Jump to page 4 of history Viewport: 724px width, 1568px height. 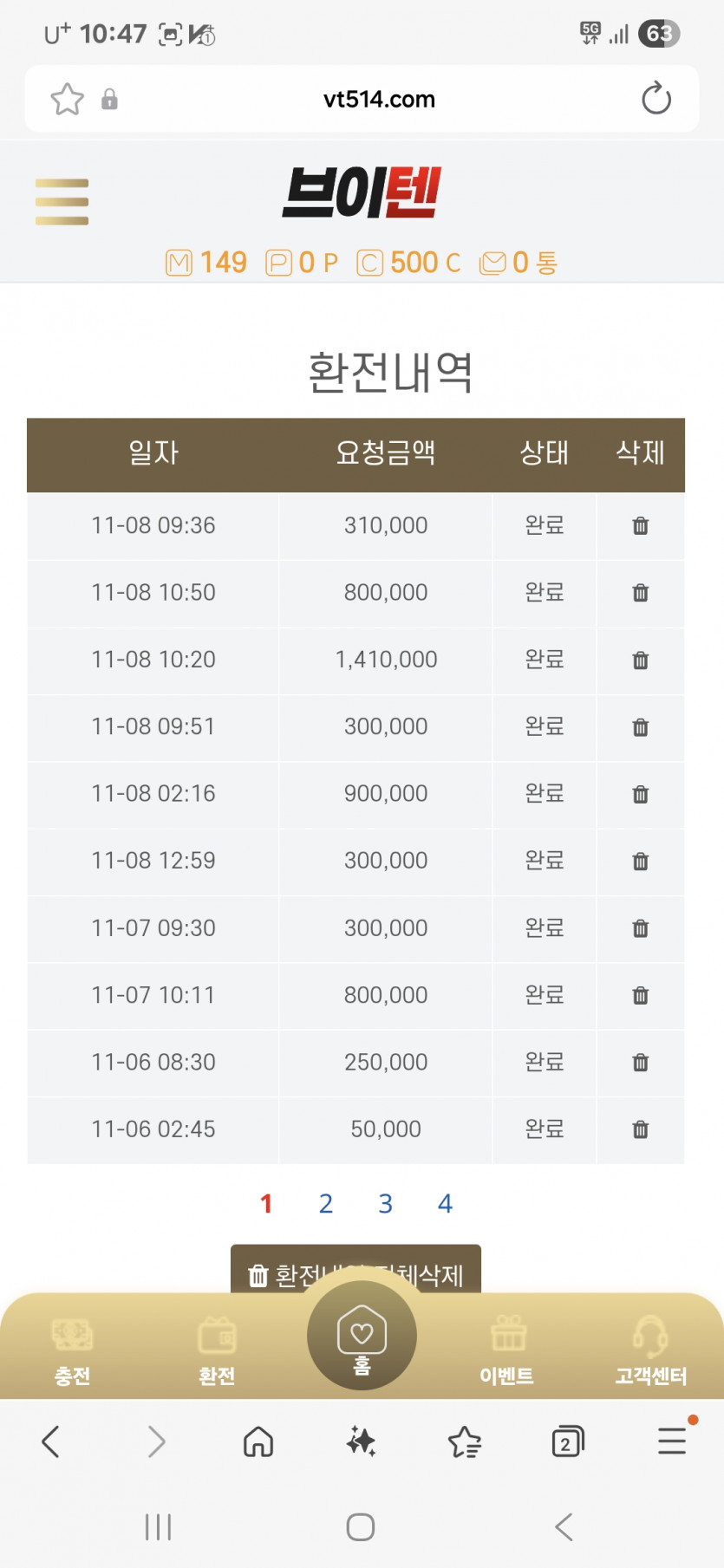(445, 1203)
